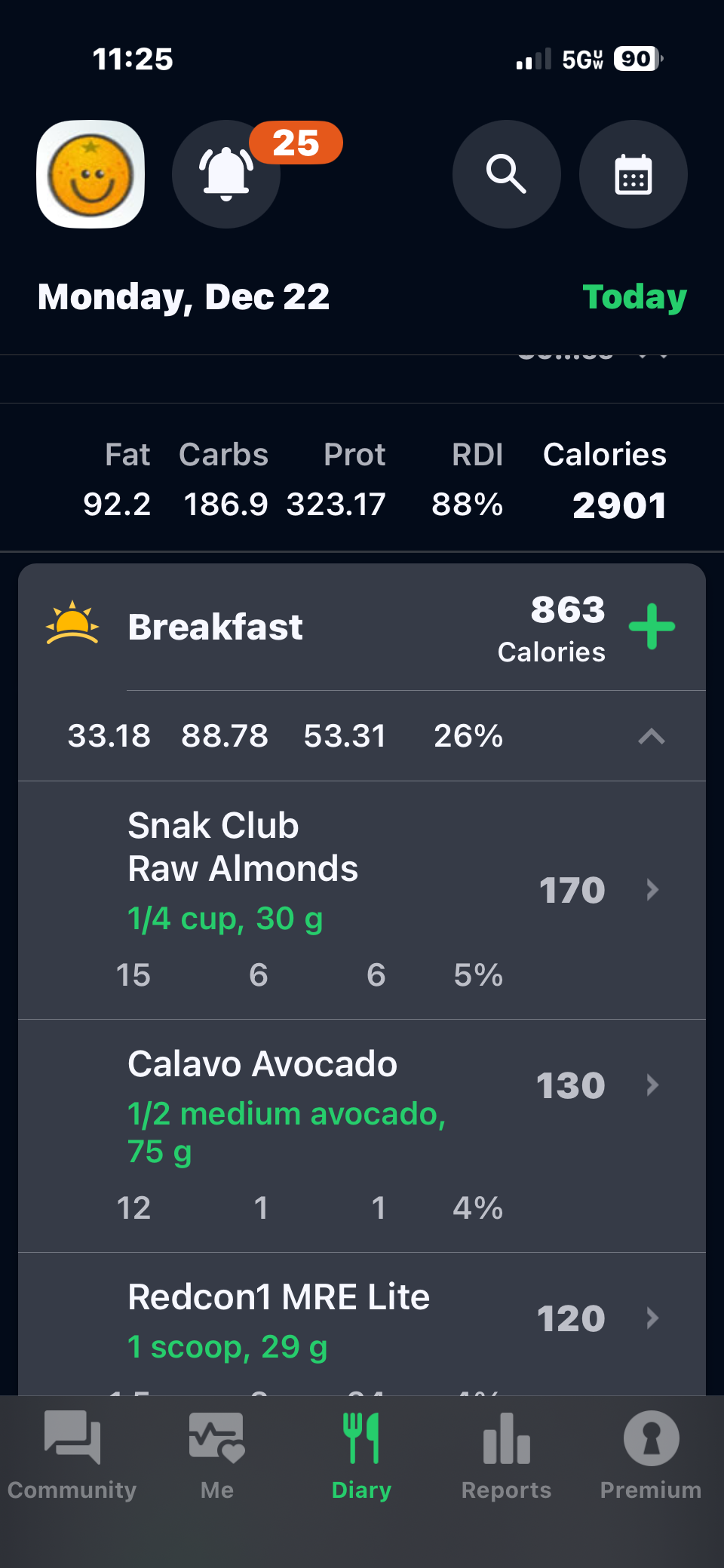Image resolution: width=724 pixels, height=1568 pixels.
Task: Open the notifications bell
Action: (226, 174)
